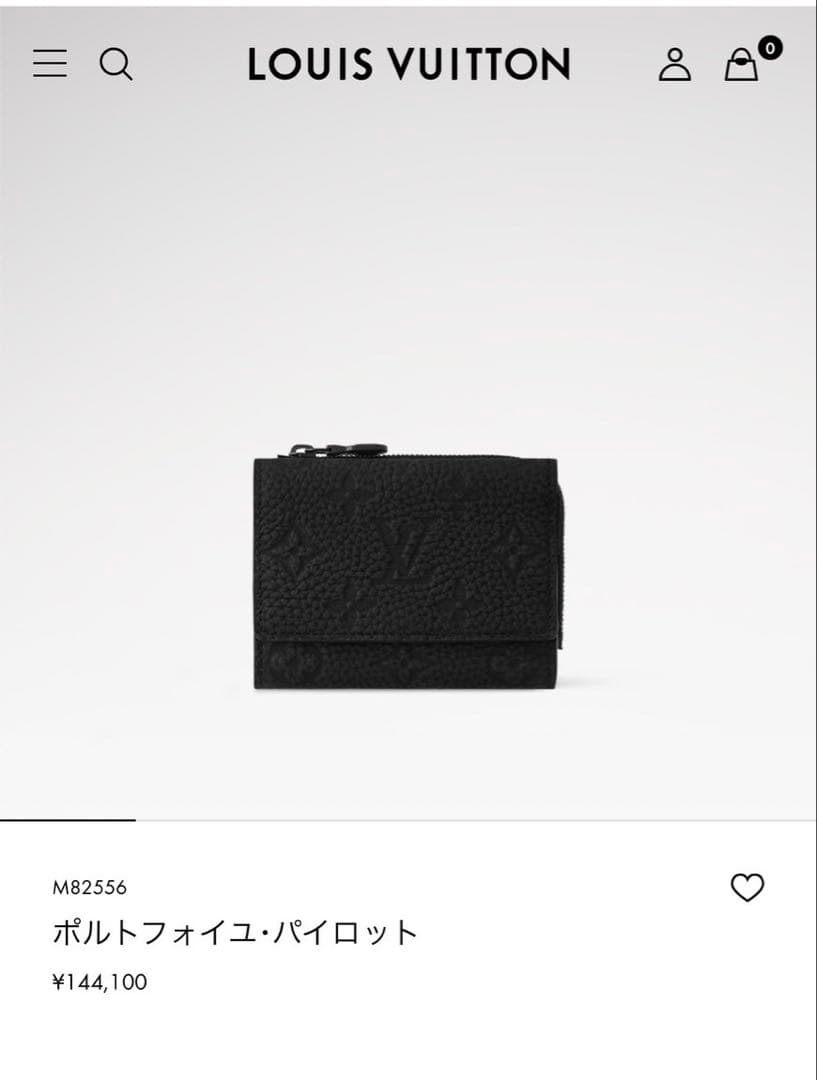Open the account profile icon
This screenshot has height=1080, width=817.
pyautogui.click(x=674, y=64)
